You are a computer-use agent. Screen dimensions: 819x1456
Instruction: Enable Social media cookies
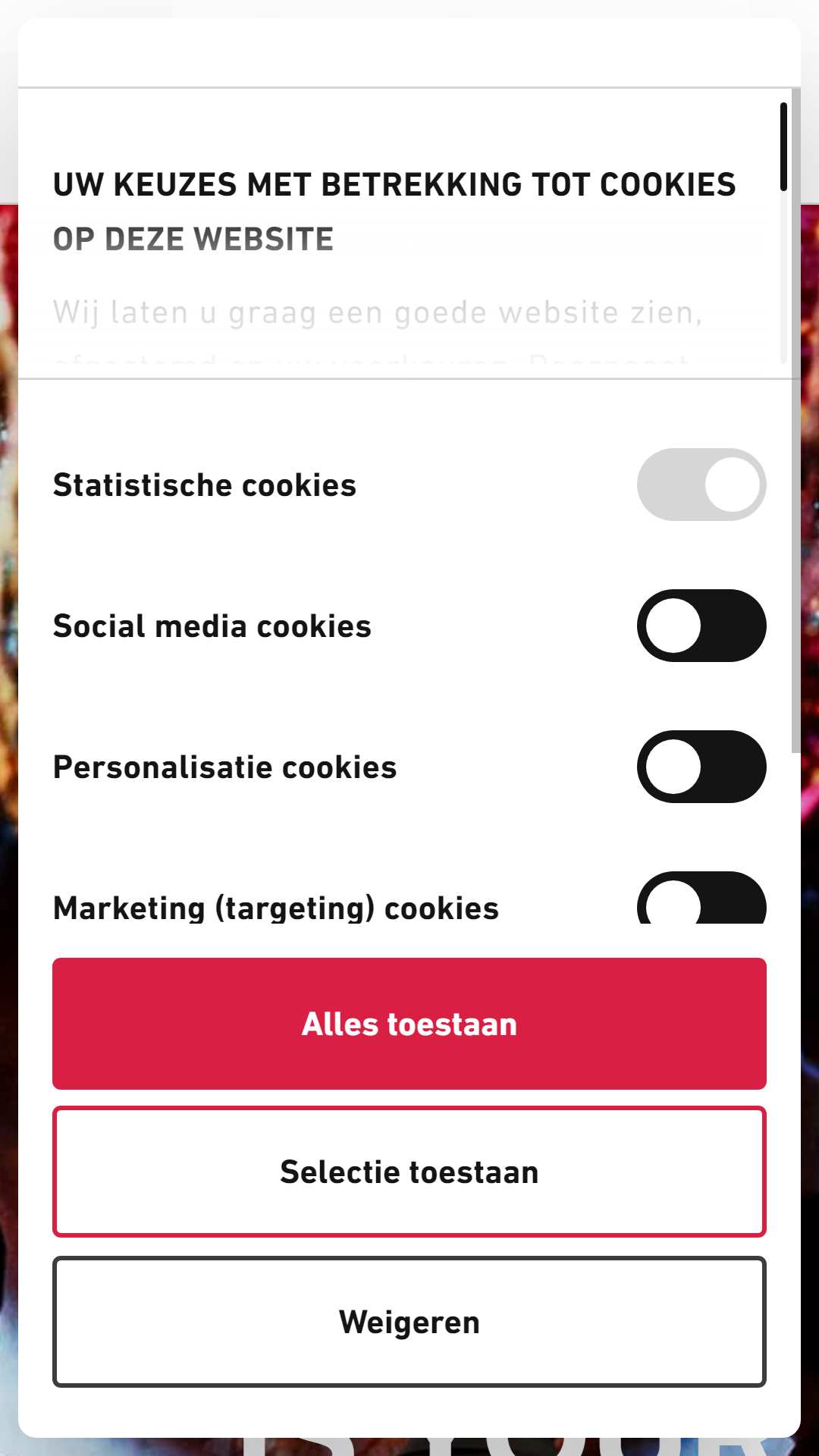[x=701, y=626]
